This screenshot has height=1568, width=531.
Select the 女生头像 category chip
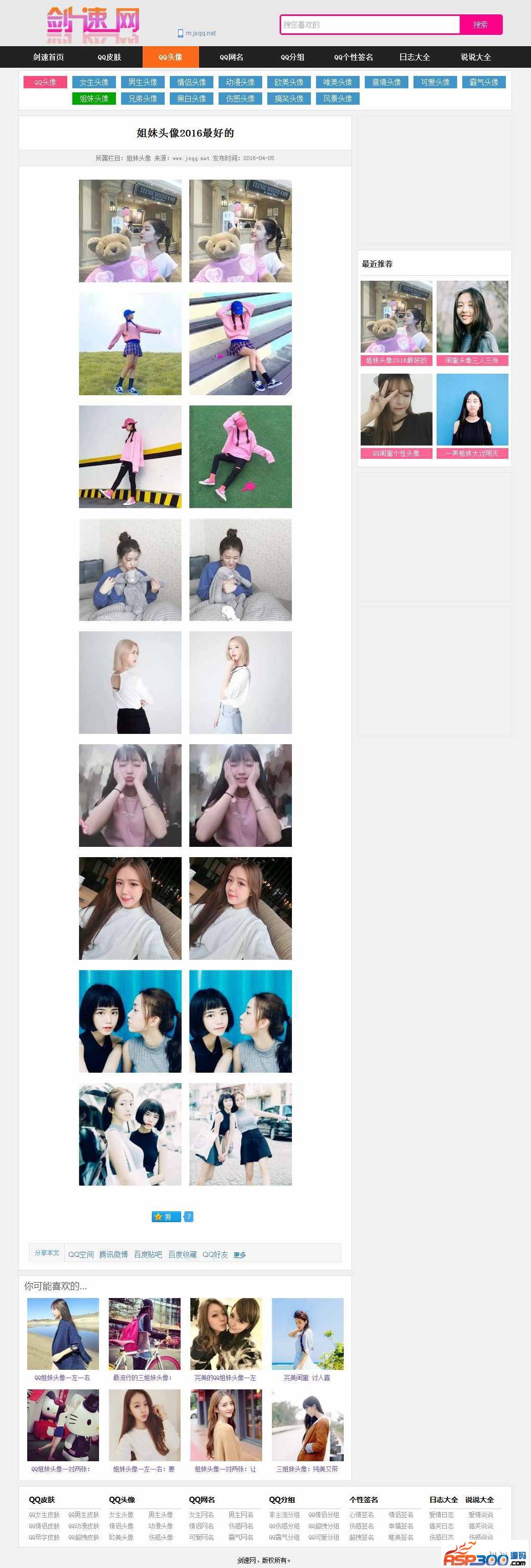point(94,82)
